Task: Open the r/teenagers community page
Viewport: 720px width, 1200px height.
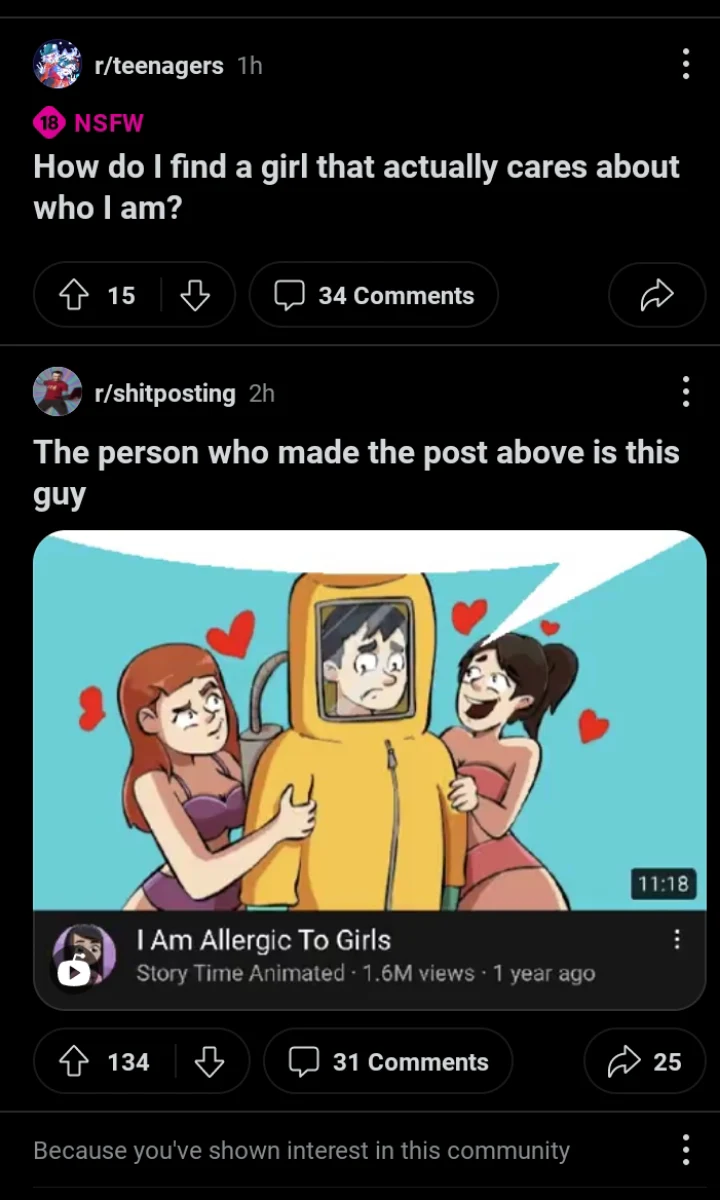Action: pyautogui.click(x=158, y=64)
